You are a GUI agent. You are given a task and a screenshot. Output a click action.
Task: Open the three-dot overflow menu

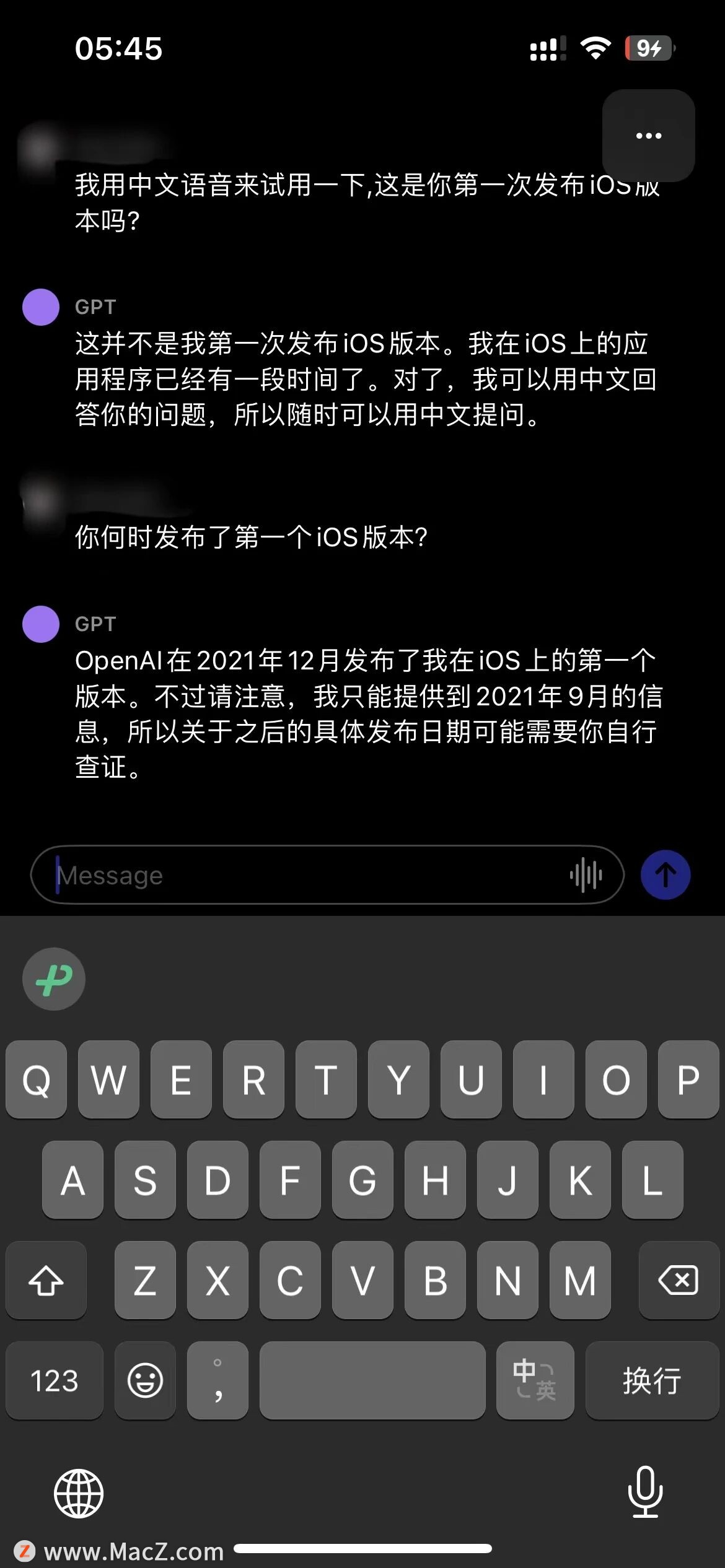click(x=648, y=136)
